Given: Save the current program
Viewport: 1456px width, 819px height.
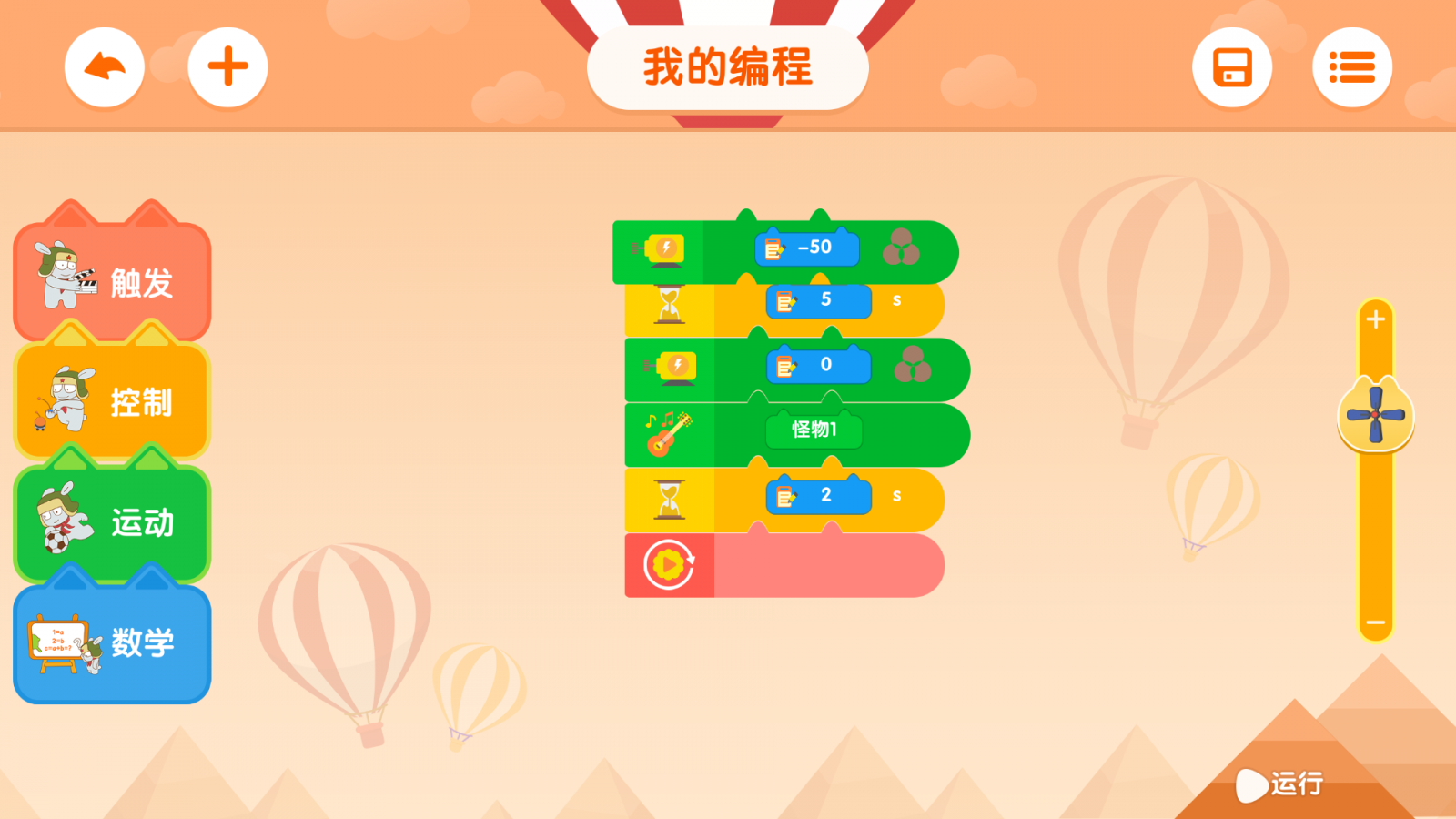Looking at the screenshot, I should pyautogui.click(x=1232, y=67).
